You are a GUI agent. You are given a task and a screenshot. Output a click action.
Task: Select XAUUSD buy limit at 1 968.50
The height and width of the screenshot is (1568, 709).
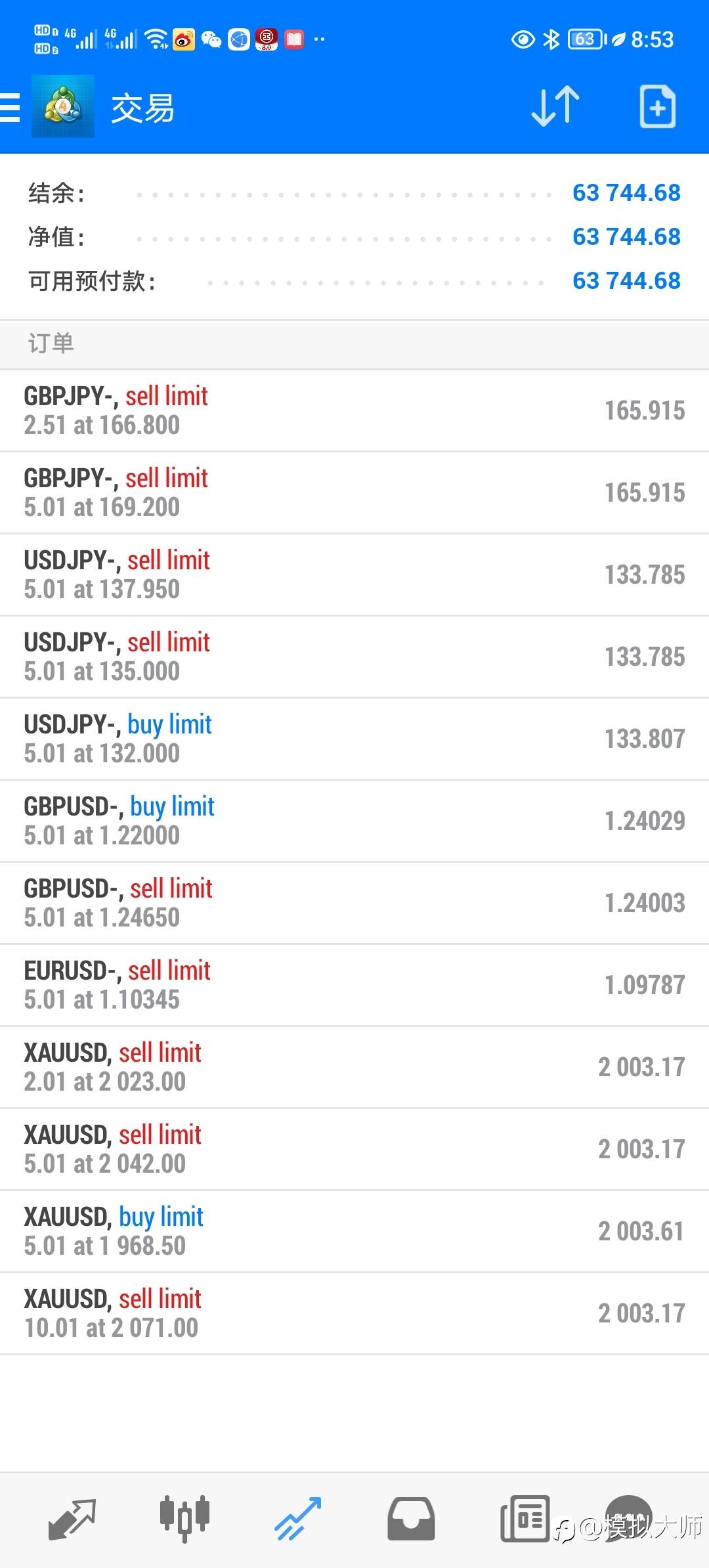354,1232
